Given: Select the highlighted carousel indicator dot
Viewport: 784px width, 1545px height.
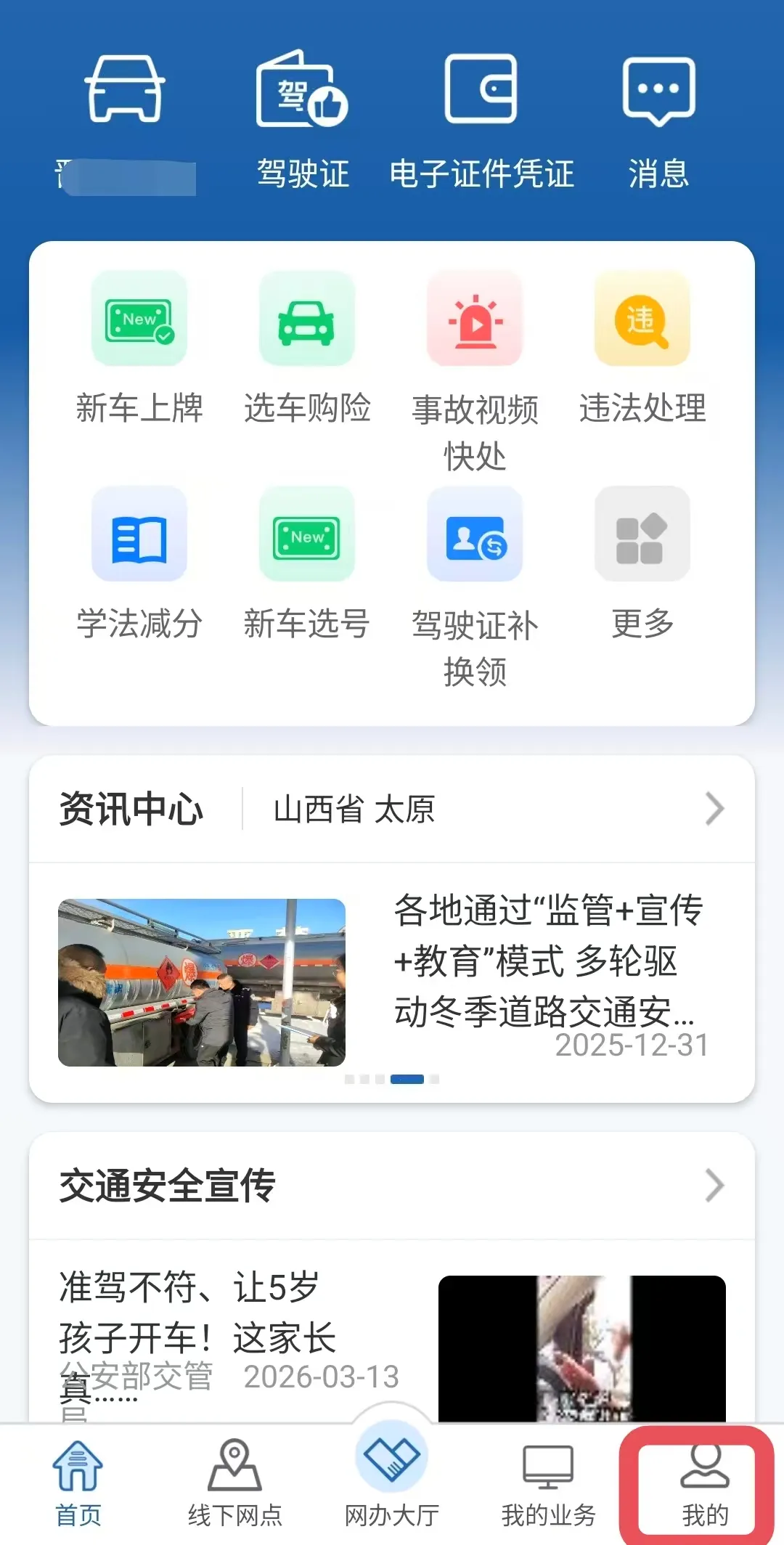Looking at the screenshot, I should (409, 1078).
